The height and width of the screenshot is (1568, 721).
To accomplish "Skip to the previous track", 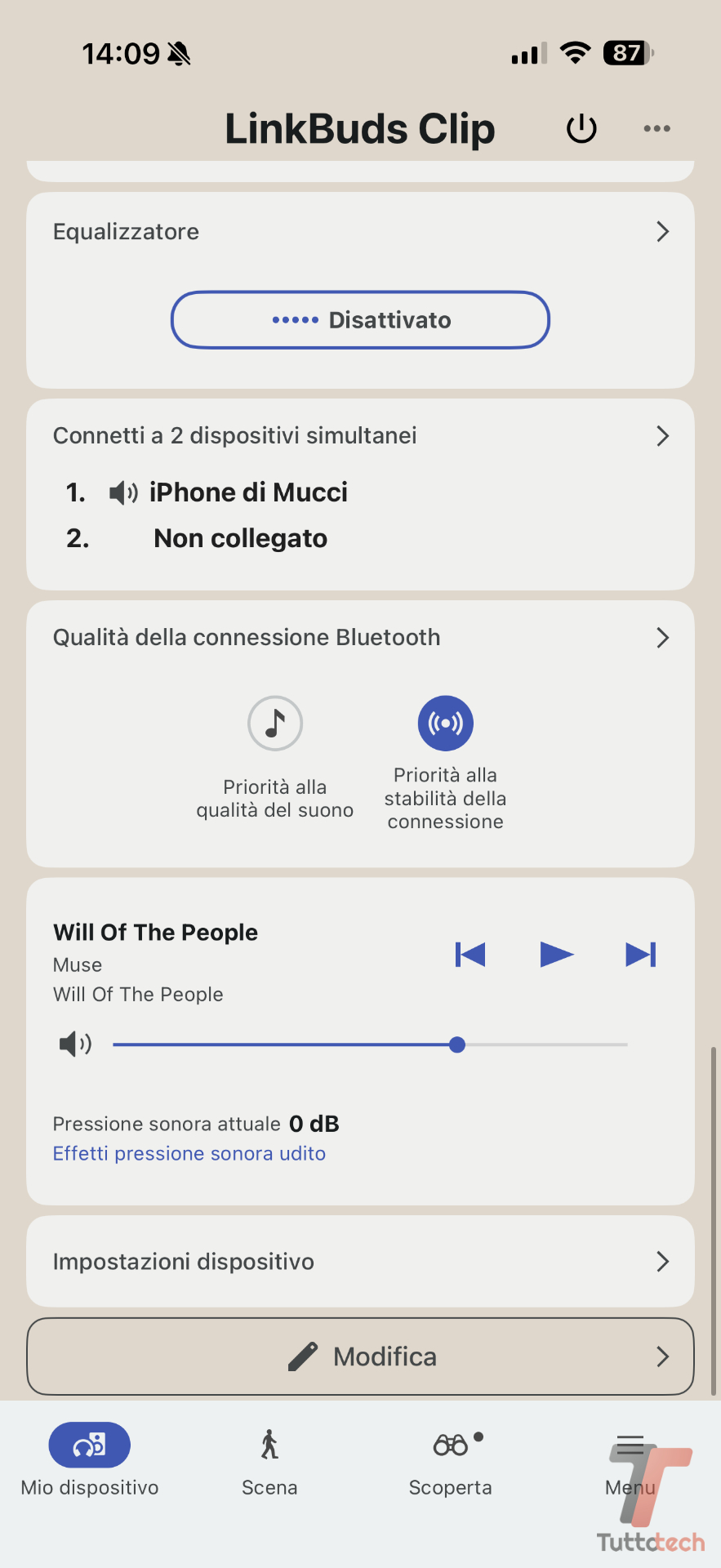I will pos(470,954).
